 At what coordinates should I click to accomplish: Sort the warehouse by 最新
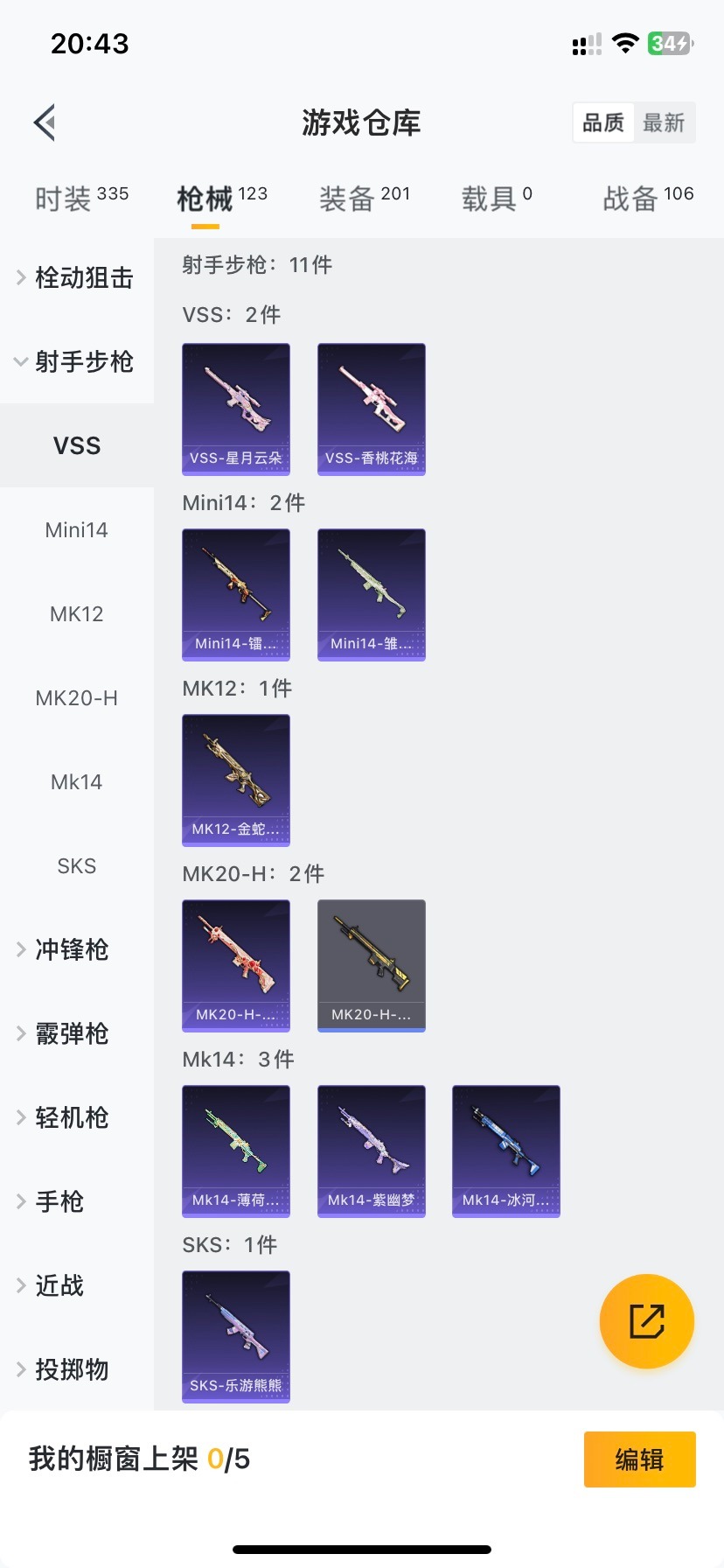click(664, 122)
